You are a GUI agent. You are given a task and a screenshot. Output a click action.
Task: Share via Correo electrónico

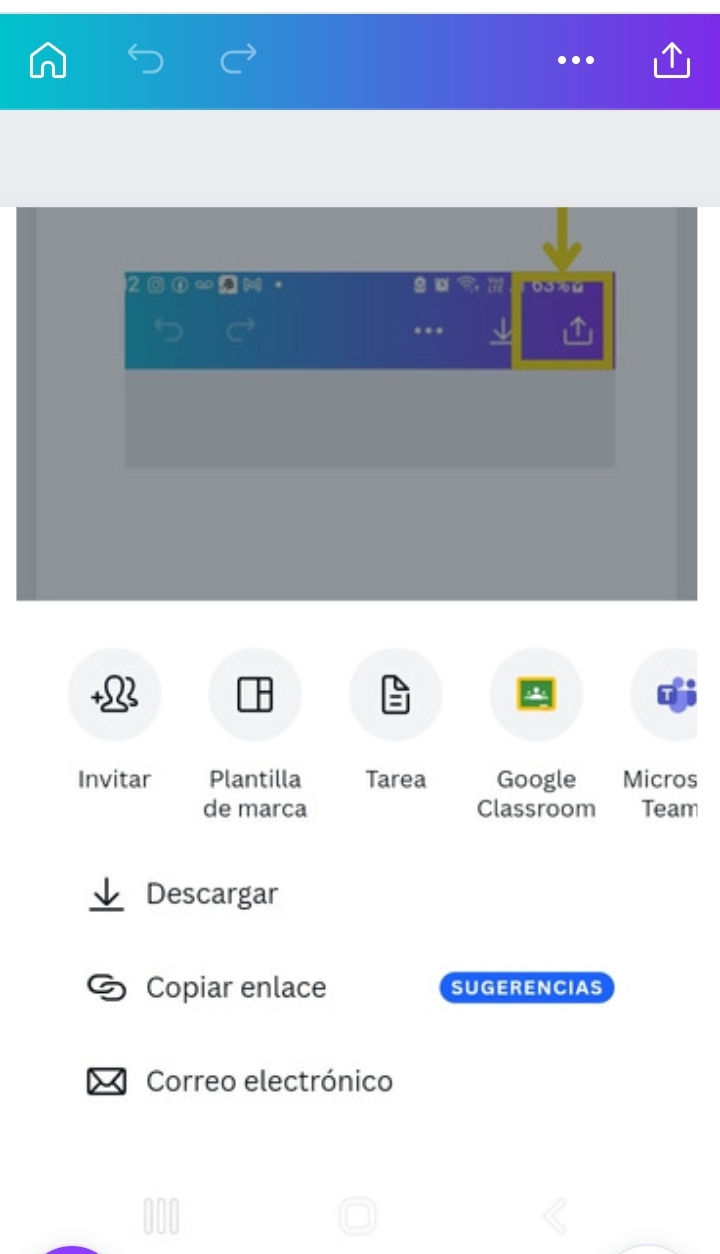pyautogui.click(x=268, y=1081)
